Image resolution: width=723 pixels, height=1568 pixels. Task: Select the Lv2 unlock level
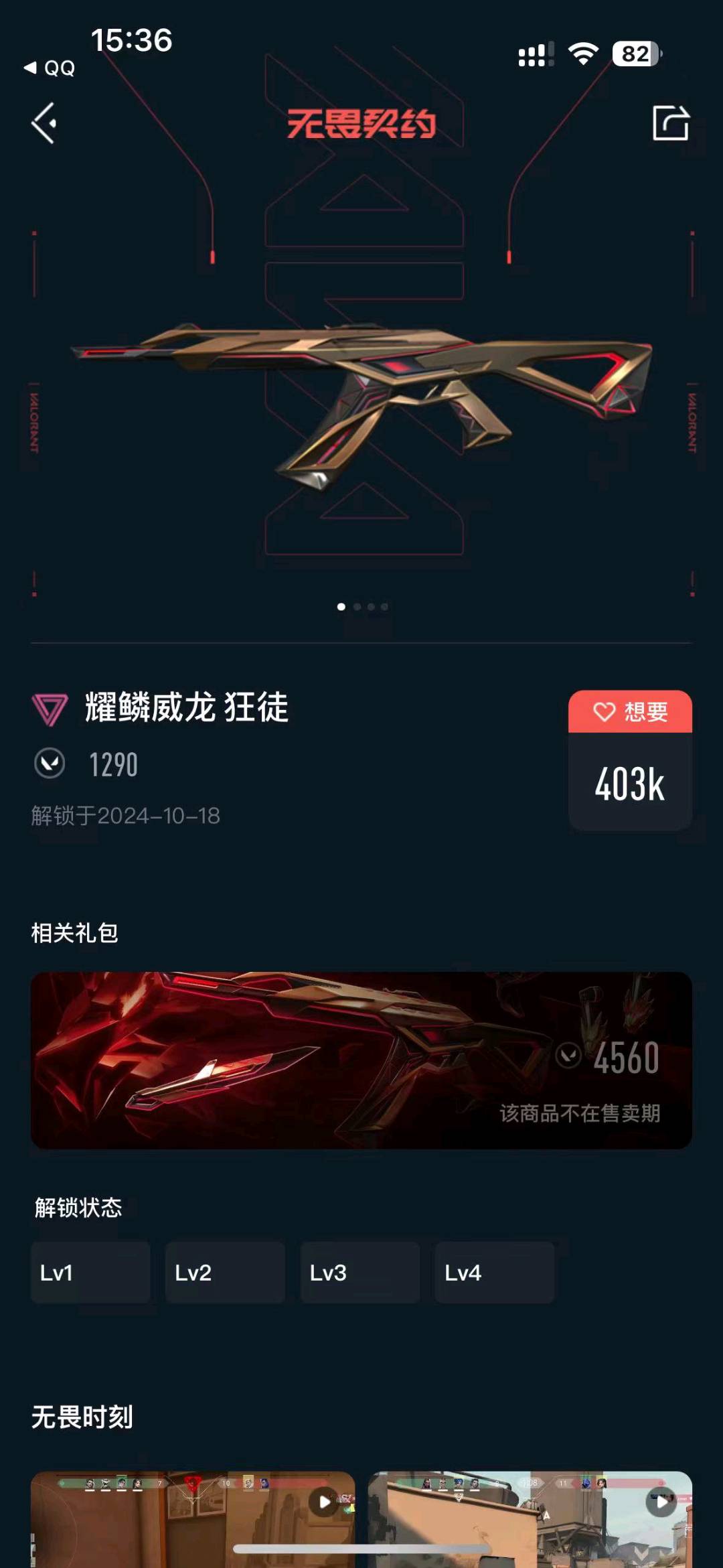pos(225,1272)
